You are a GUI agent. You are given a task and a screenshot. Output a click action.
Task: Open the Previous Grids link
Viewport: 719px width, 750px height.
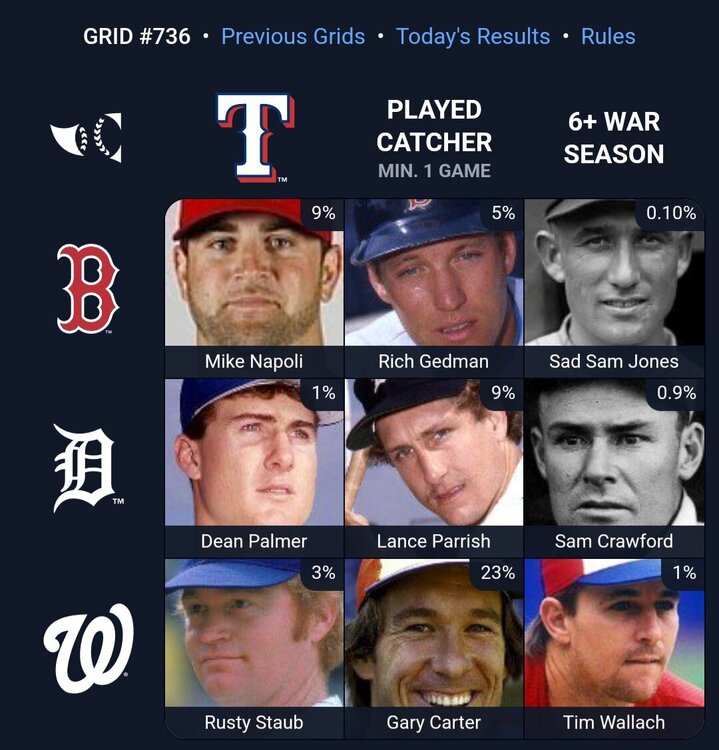pos(292,37)
